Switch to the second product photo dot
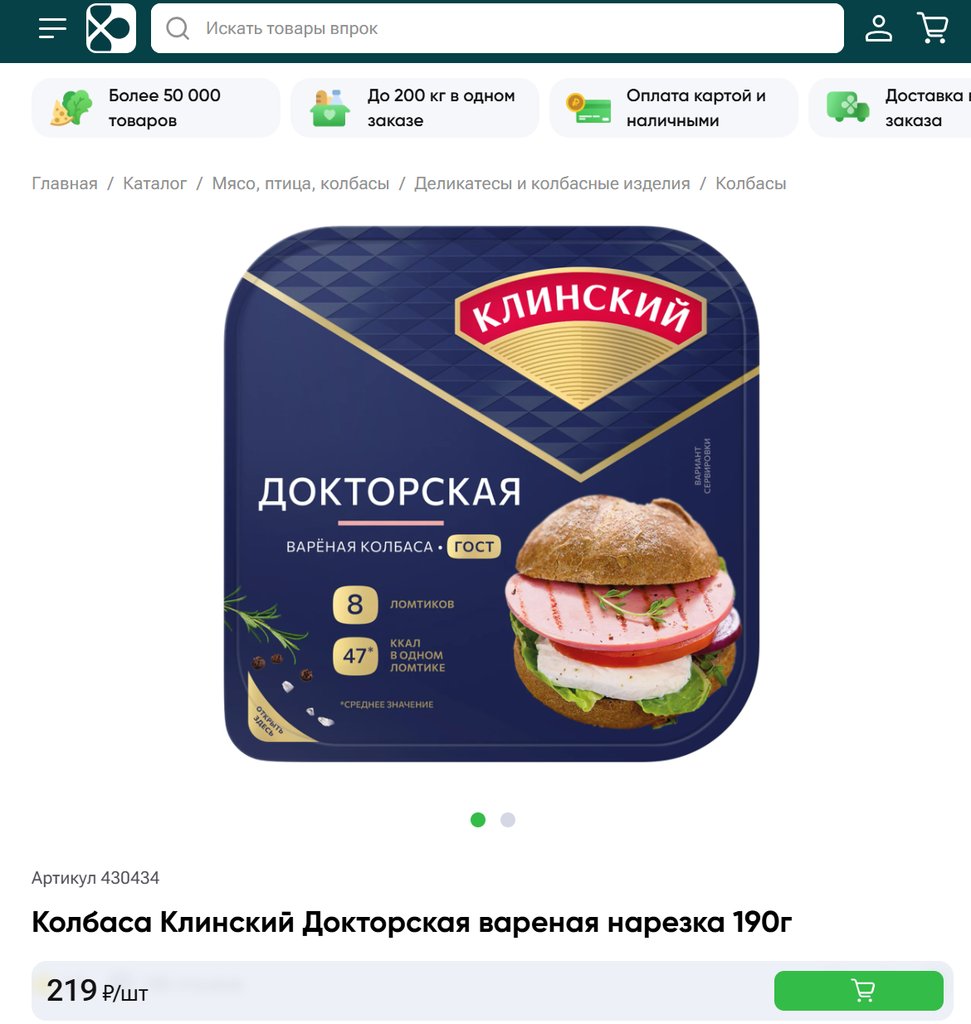The image size is (971, 1024). pos(508,820)
